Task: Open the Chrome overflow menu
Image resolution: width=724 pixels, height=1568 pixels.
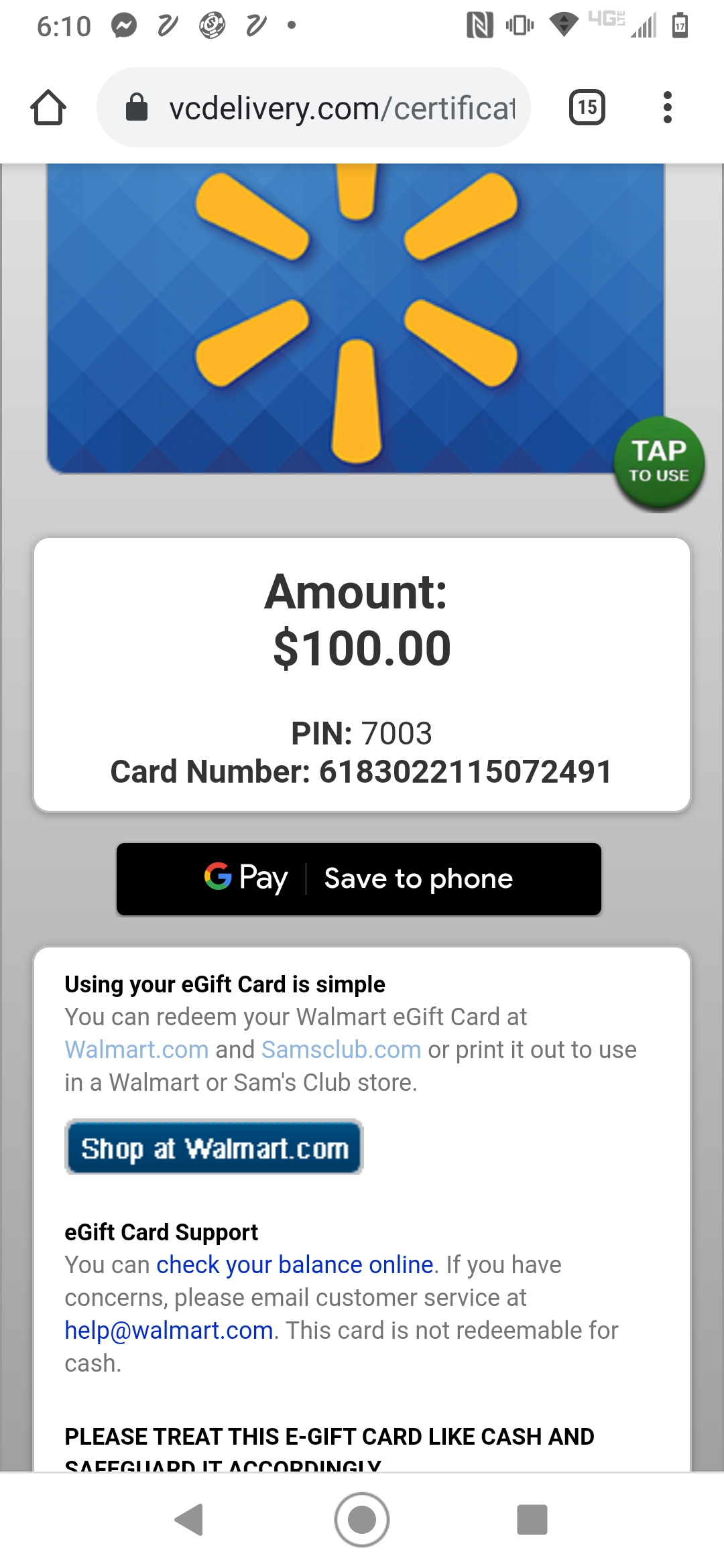Action: (x=666, y=107)
